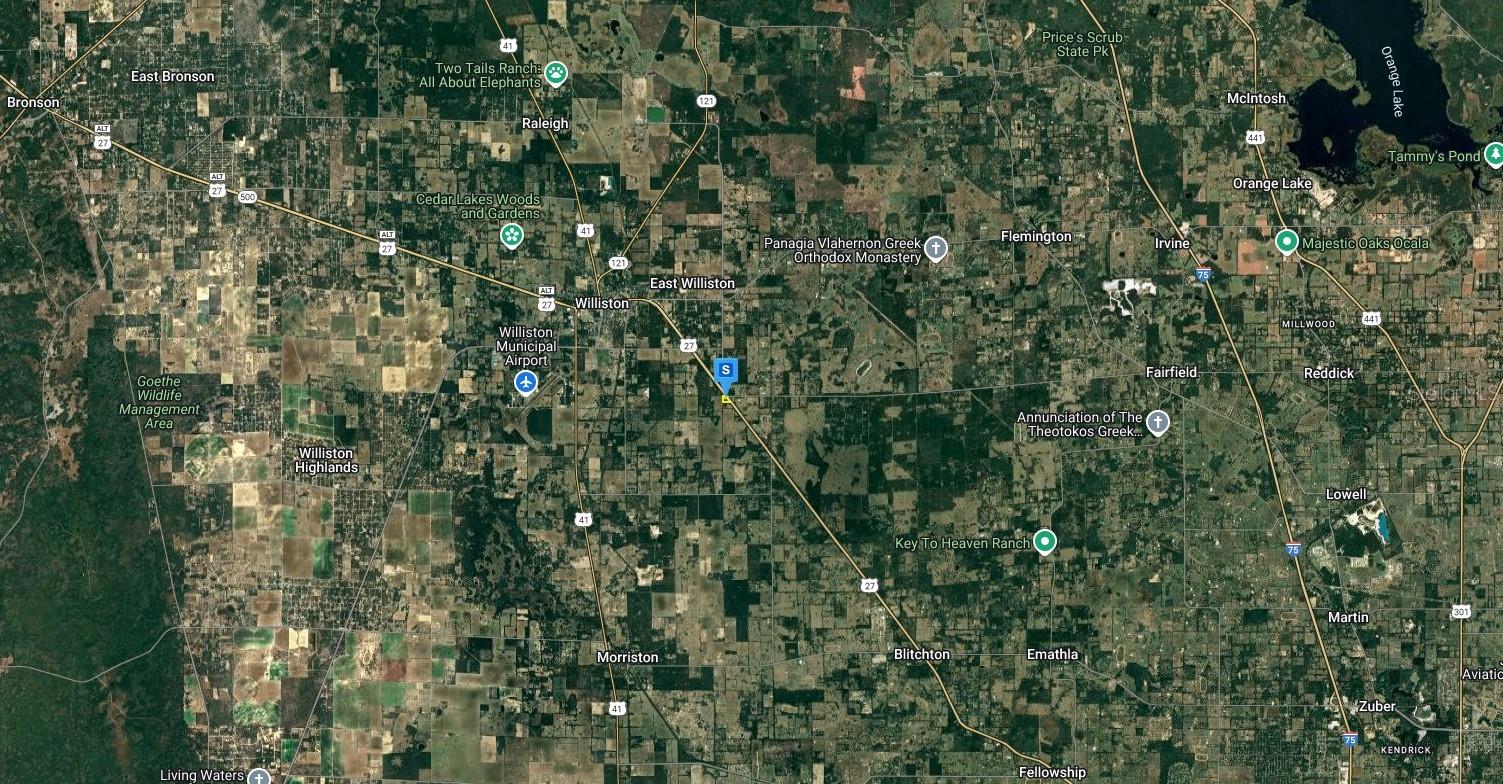Open Two Tails Ranch elephants pin
This screenshot has height=784, width=1503.
coord(556,73)
